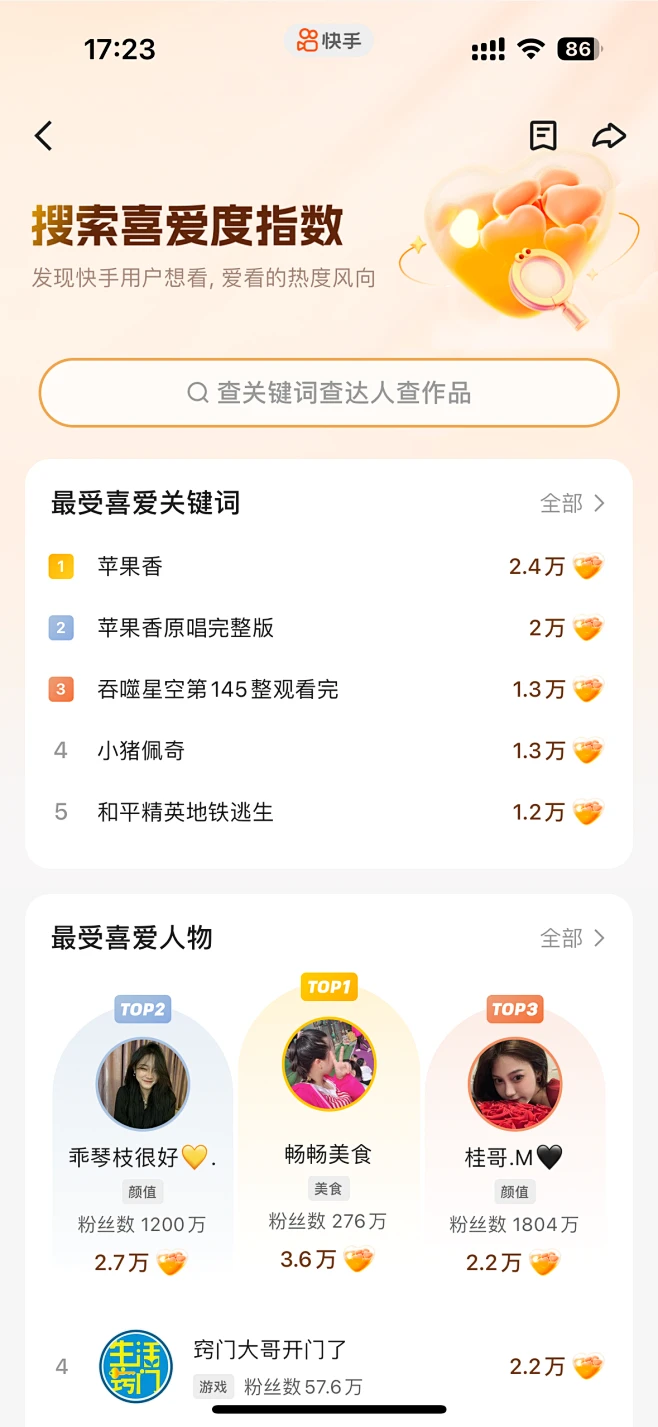Open keyword 小猪佩奇
The height and width of the screenshot is (1427, 658).
tap(141, 751)
